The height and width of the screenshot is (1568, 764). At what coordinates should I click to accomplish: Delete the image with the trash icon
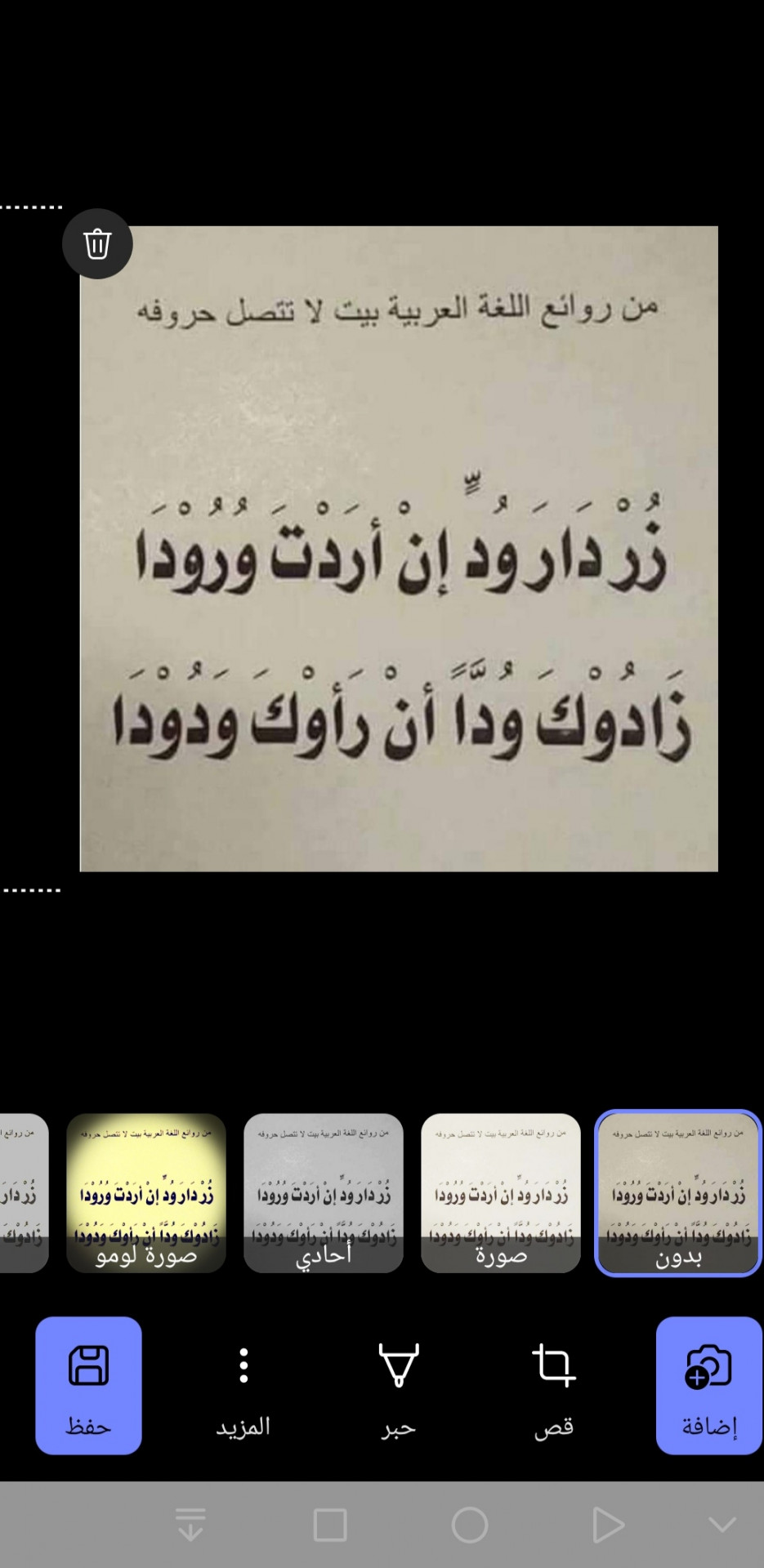[x=97, y=243]
